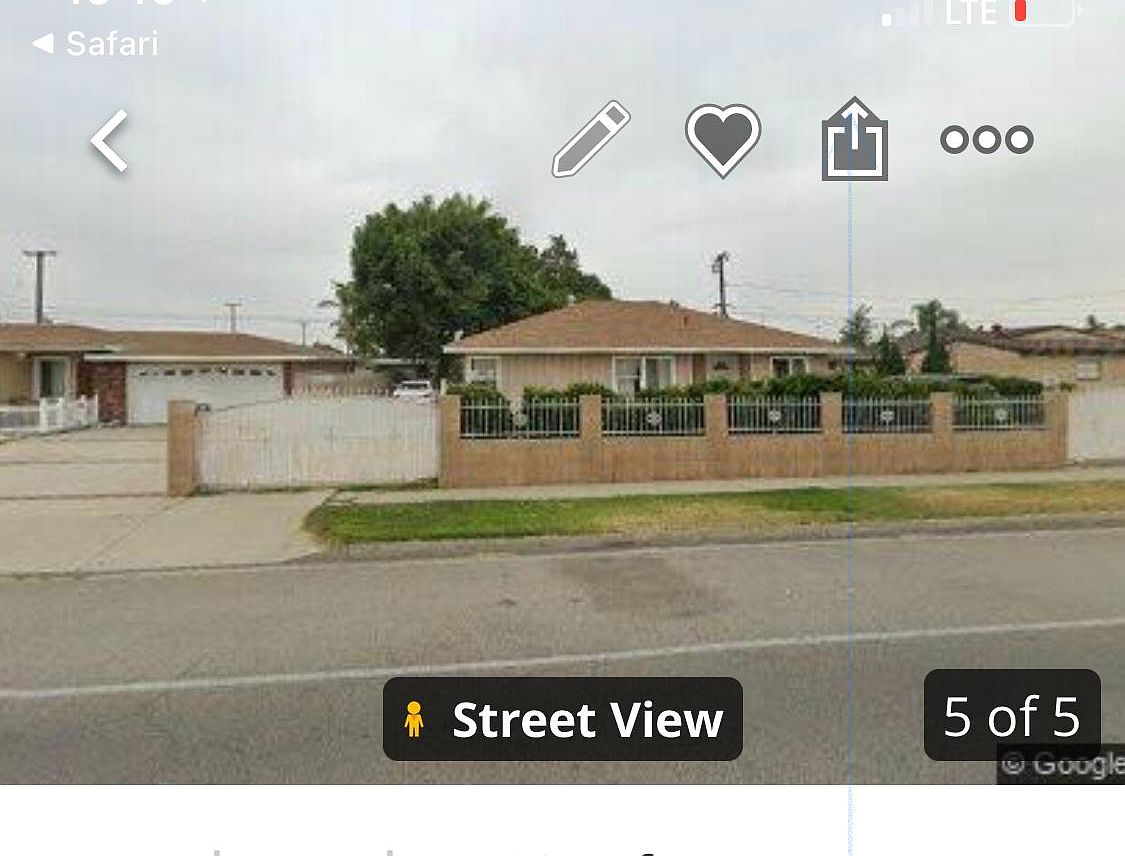Go back using the back arrow

pyautogui.click(x=110, y=141)
